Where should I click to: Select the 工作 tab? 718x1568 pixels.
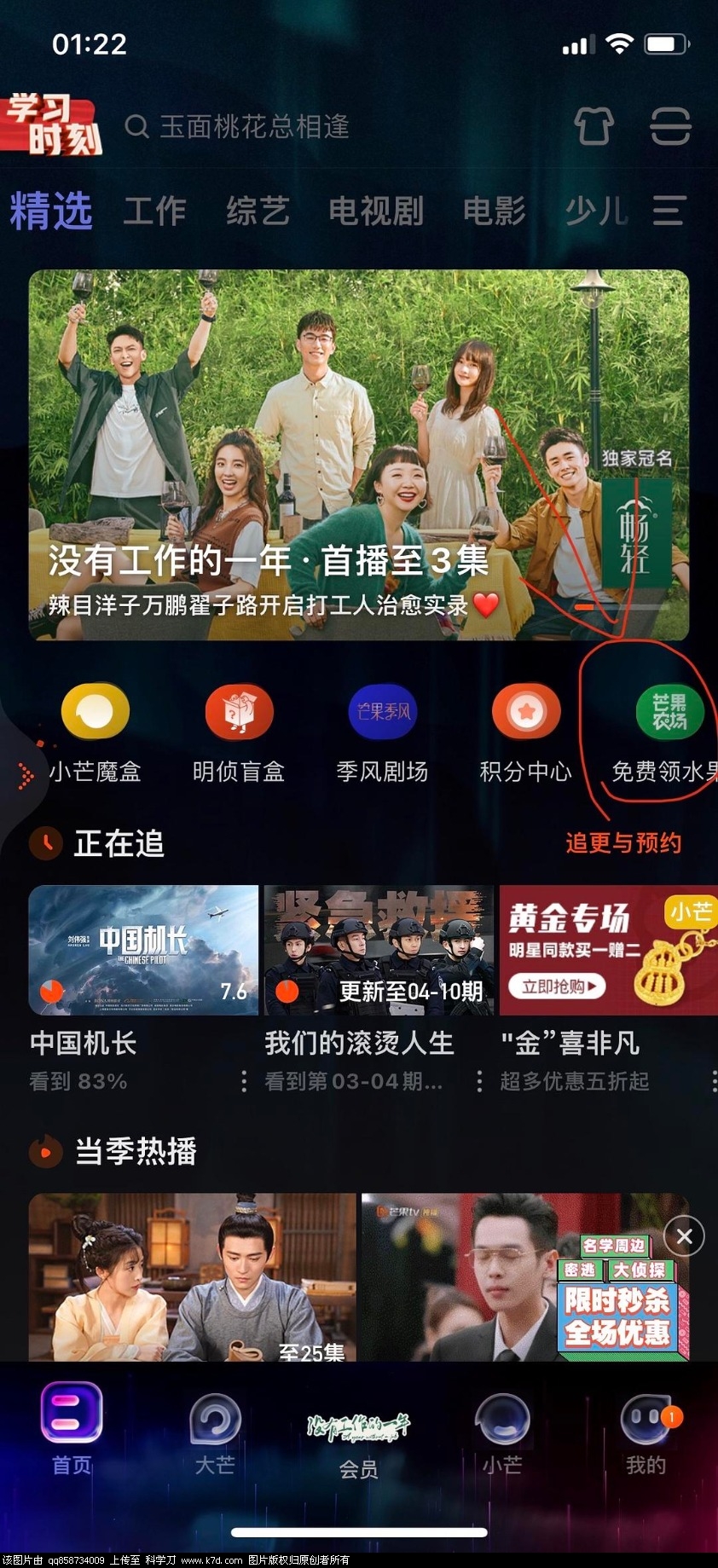154,211
